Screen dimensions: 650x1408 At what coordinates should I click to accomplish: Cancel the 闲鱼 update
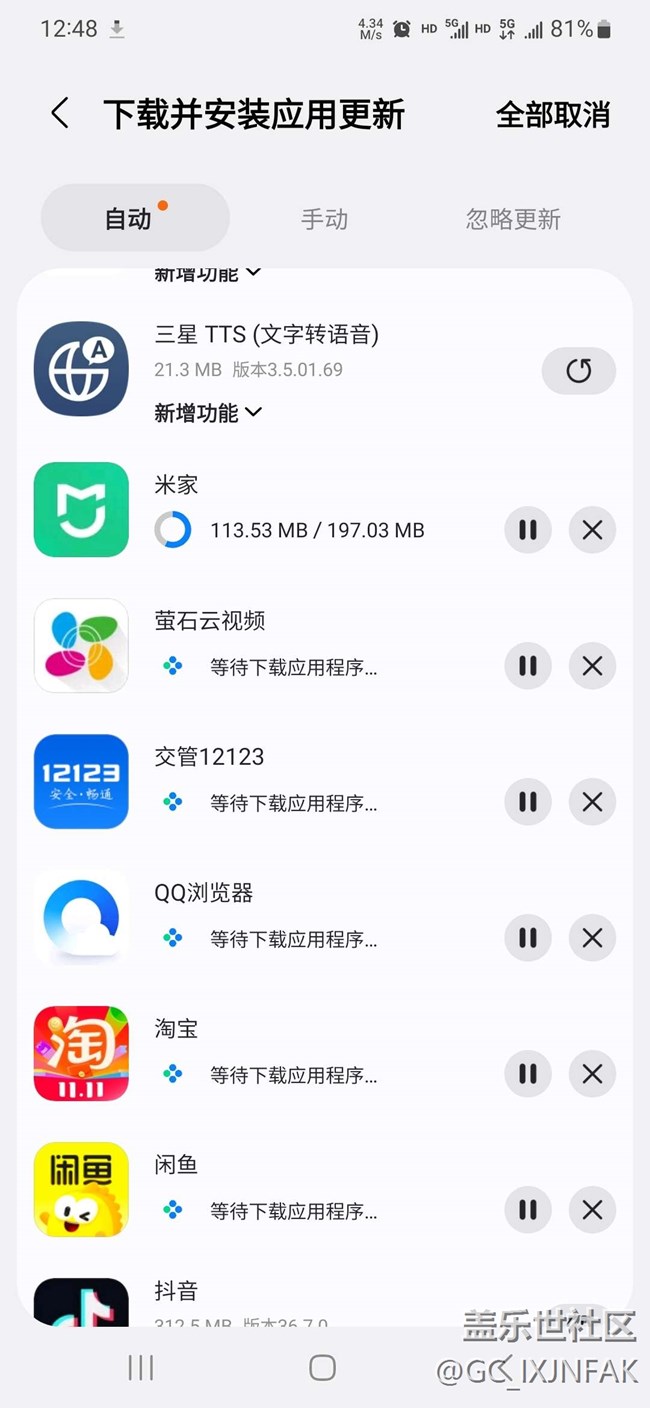point(592,1210)
